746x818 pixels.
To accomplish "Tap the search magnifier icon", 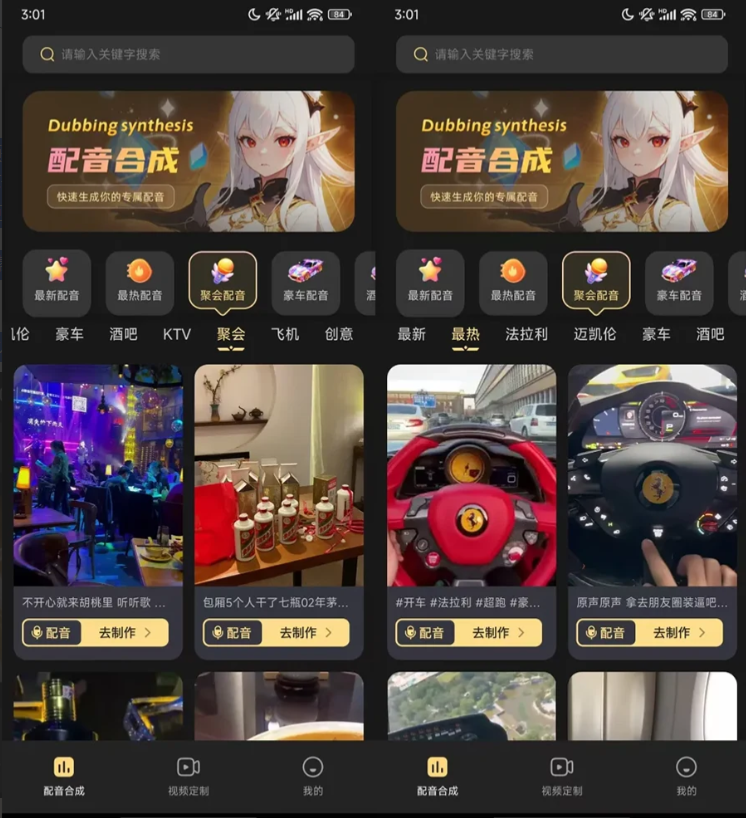I will point(48,54).
